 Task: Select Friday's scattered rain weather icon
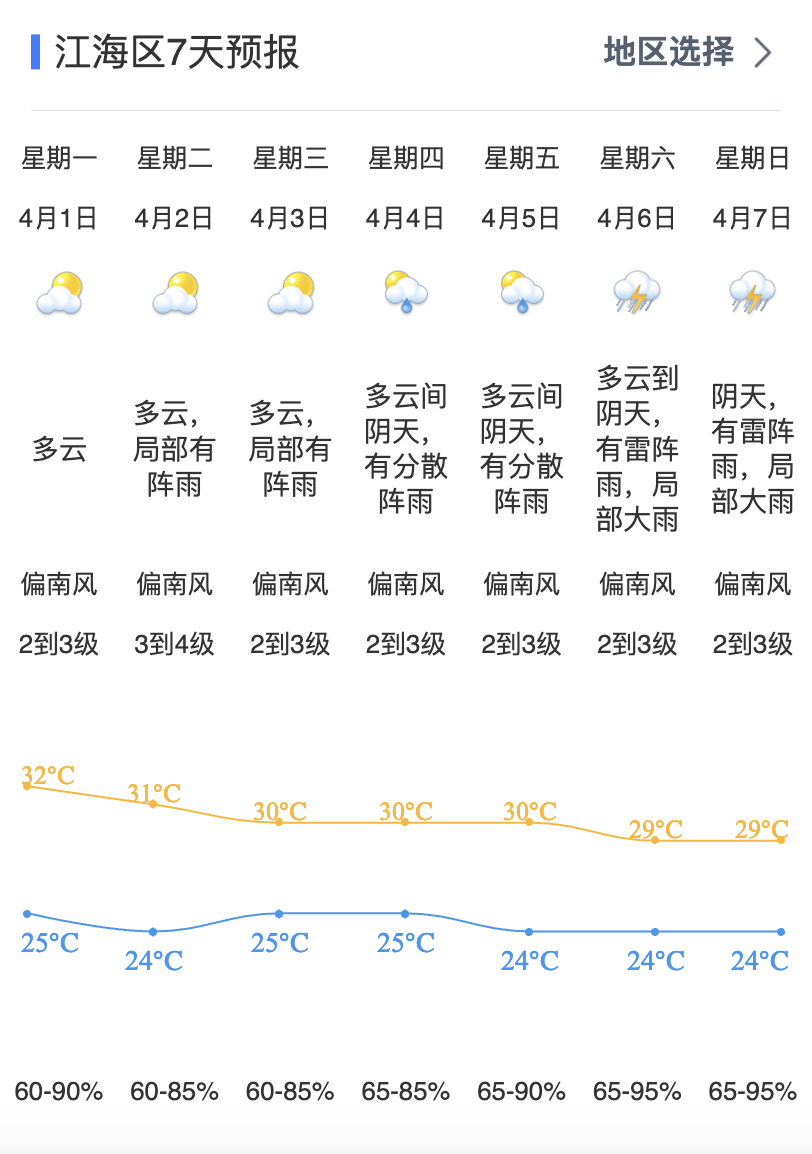coord(522,293)
